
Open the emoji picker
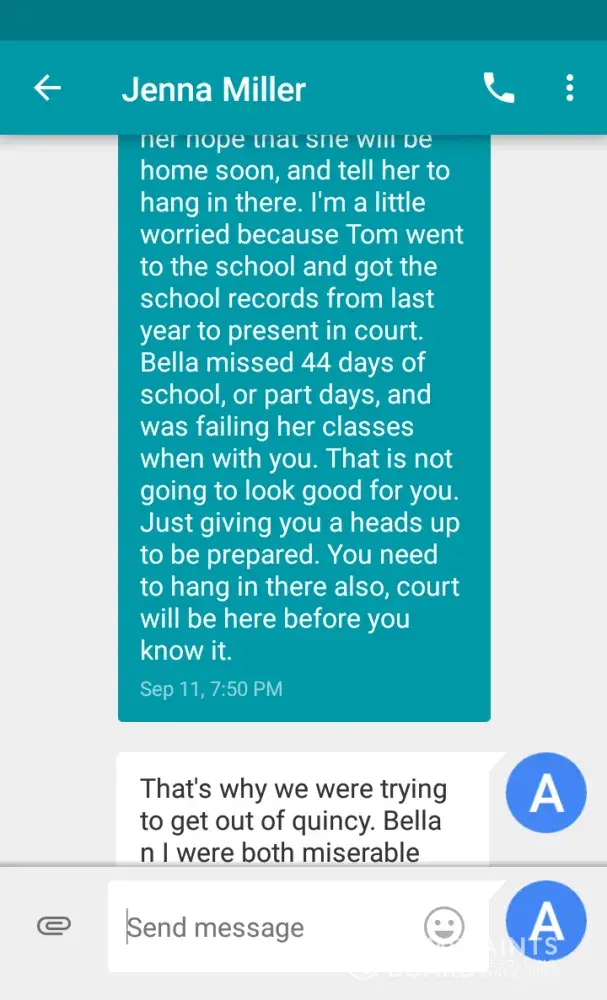444,926
